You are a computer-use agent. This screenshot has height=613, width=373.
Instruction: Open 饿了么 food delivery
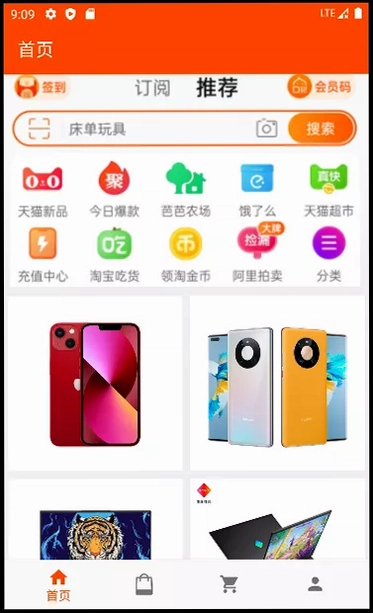257,190
